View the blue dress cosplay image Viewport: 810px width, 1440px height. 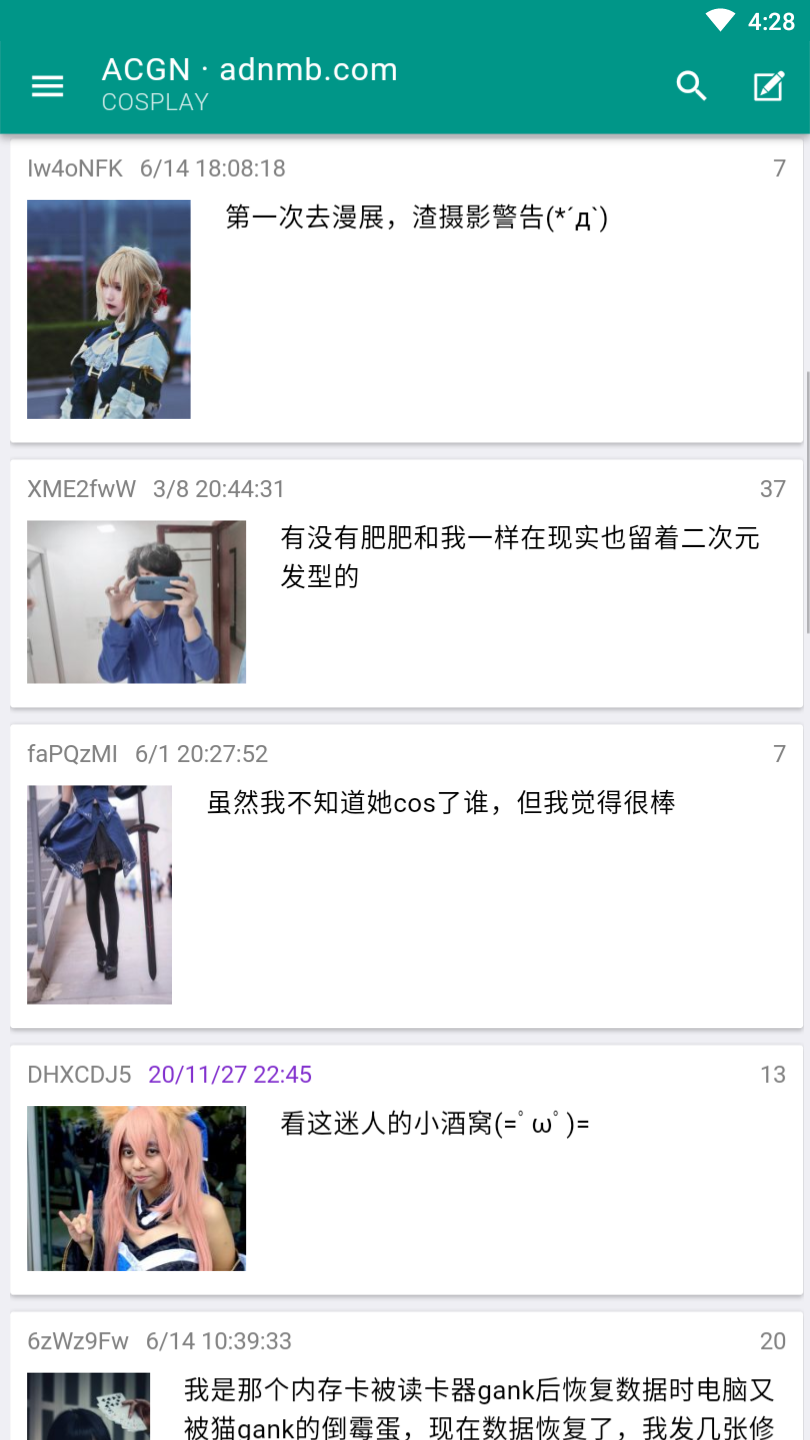pyautogui.click(x=99, y=894)
